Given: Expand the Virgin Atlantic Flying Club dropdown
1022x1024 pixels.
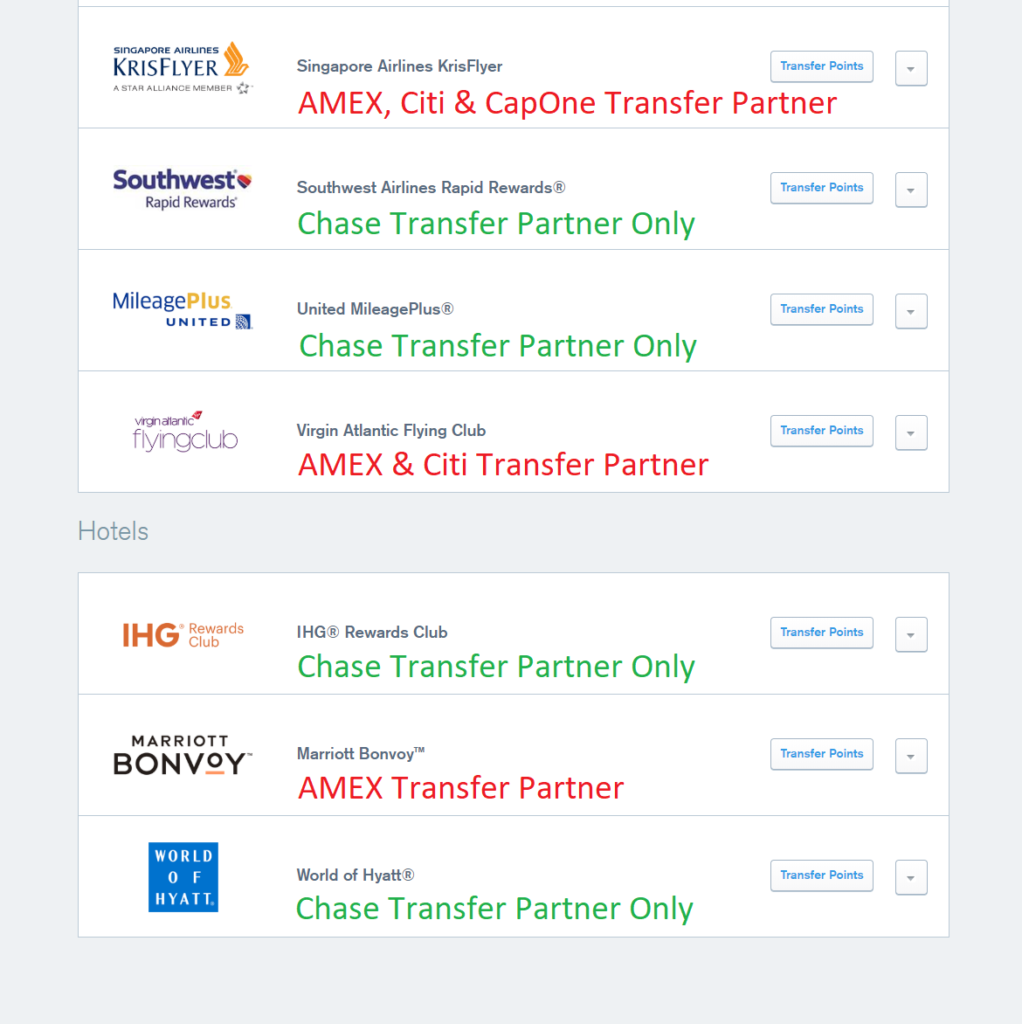Looking at the screenshot, I should click(910, 432).
